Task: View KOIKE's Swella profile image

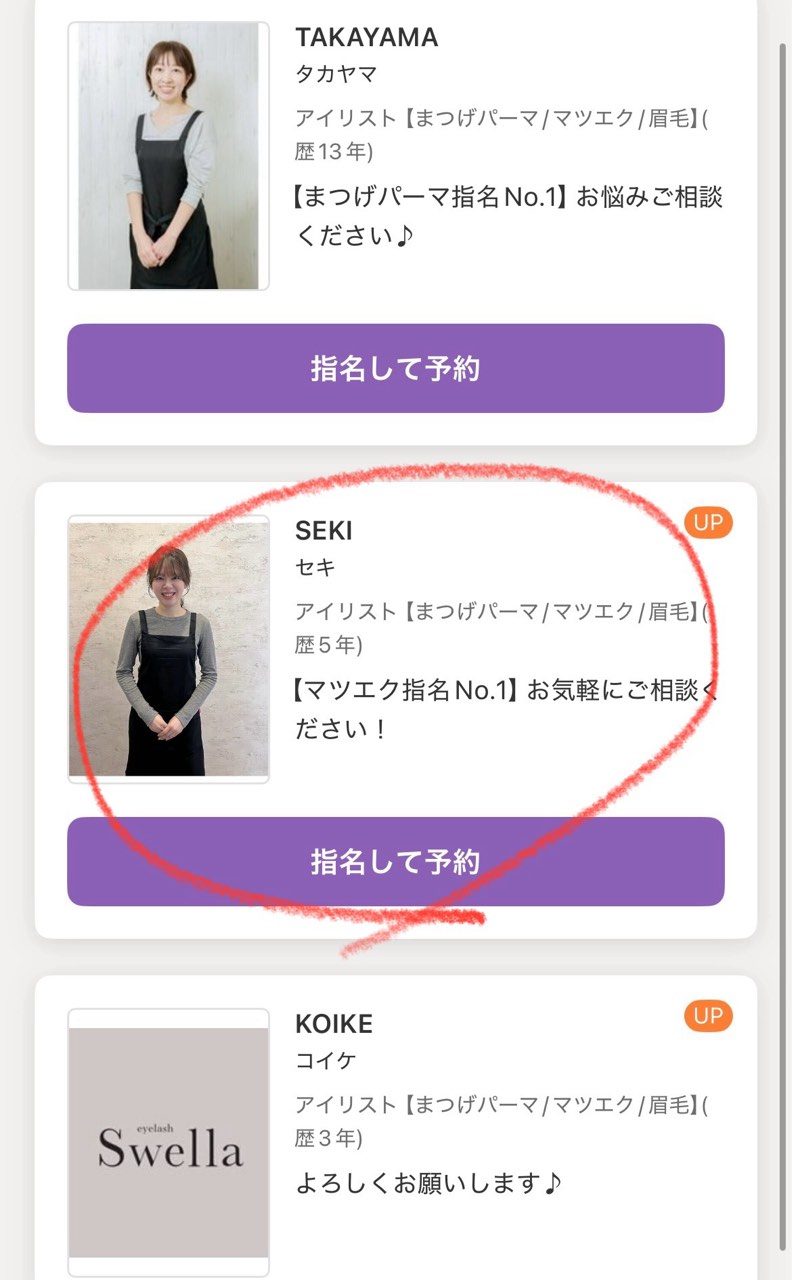Action: pyautogui.click(x=168, y=1142)
